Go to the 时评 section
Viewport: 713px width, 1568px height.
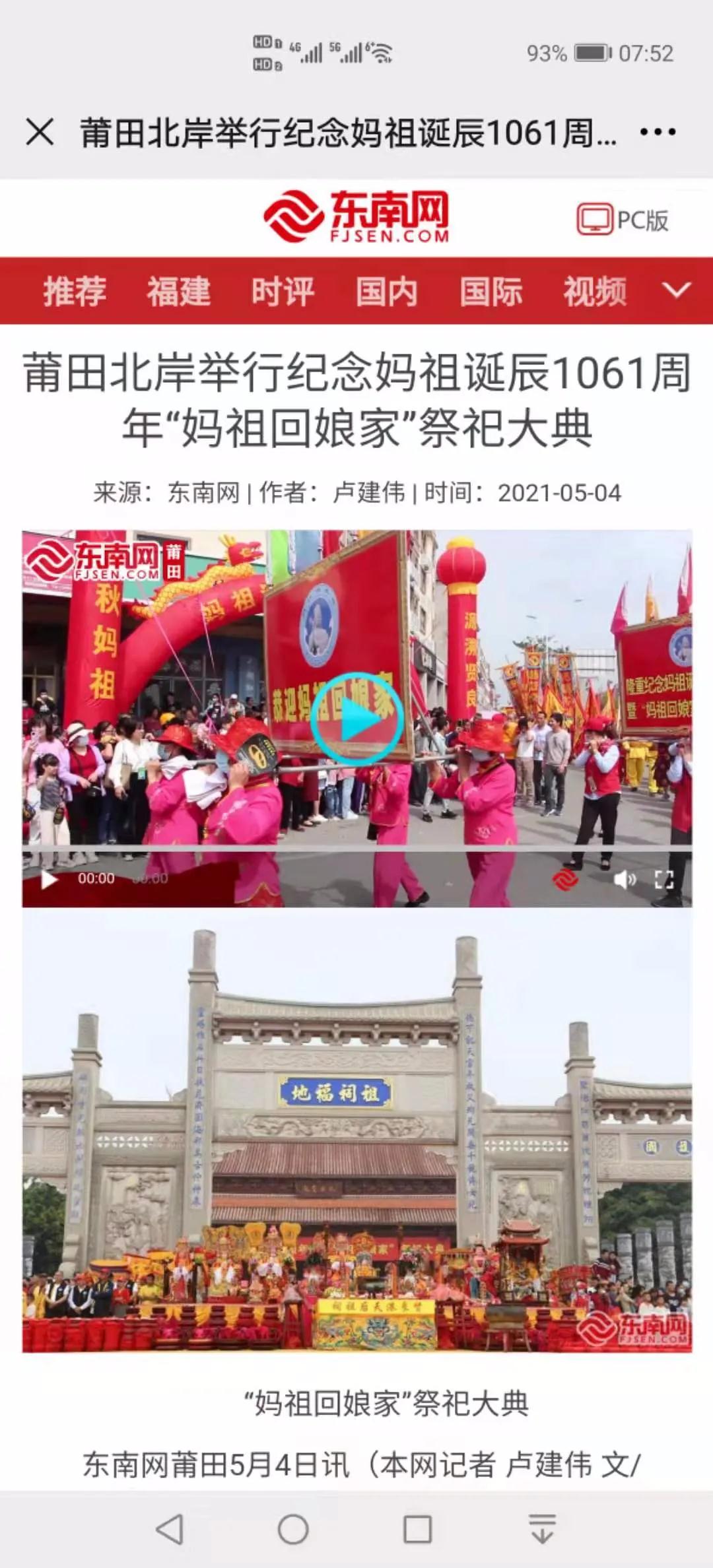tap(283, 291)
